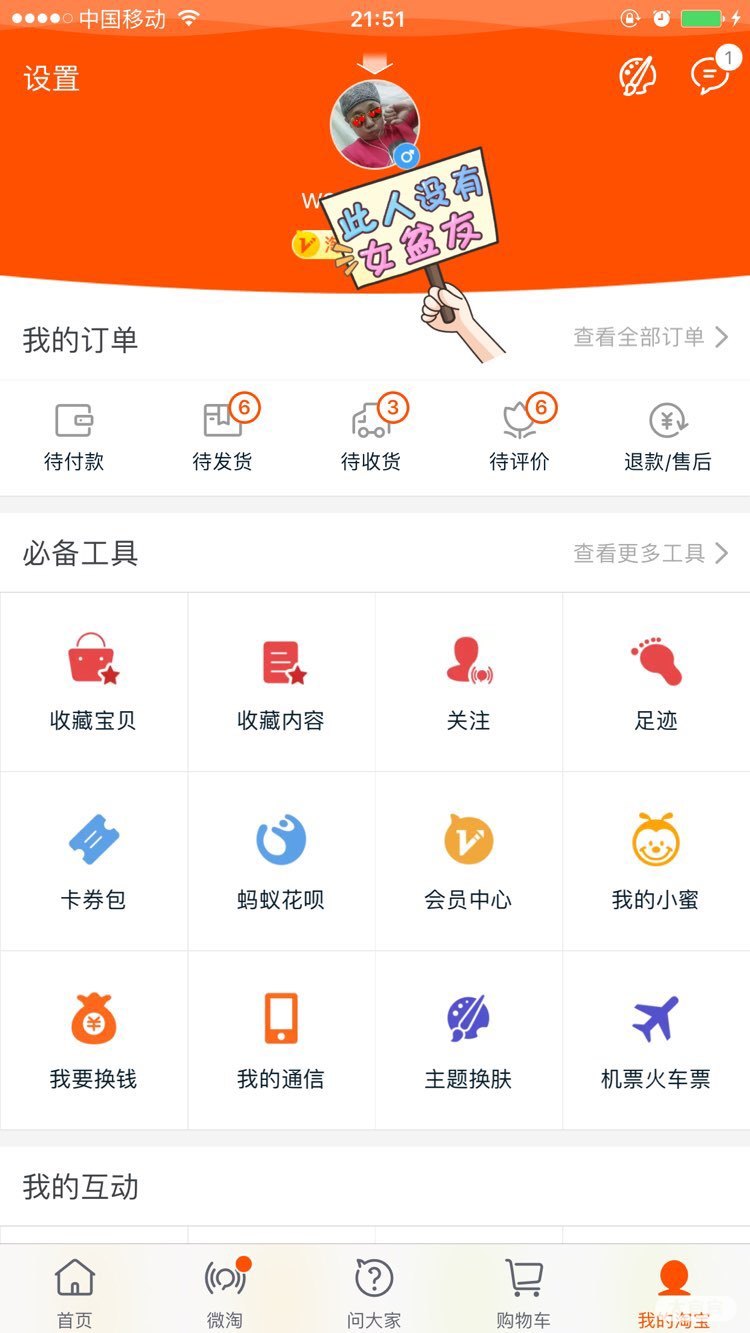Open 设置 settings
750x1333 pixels.
51,78
